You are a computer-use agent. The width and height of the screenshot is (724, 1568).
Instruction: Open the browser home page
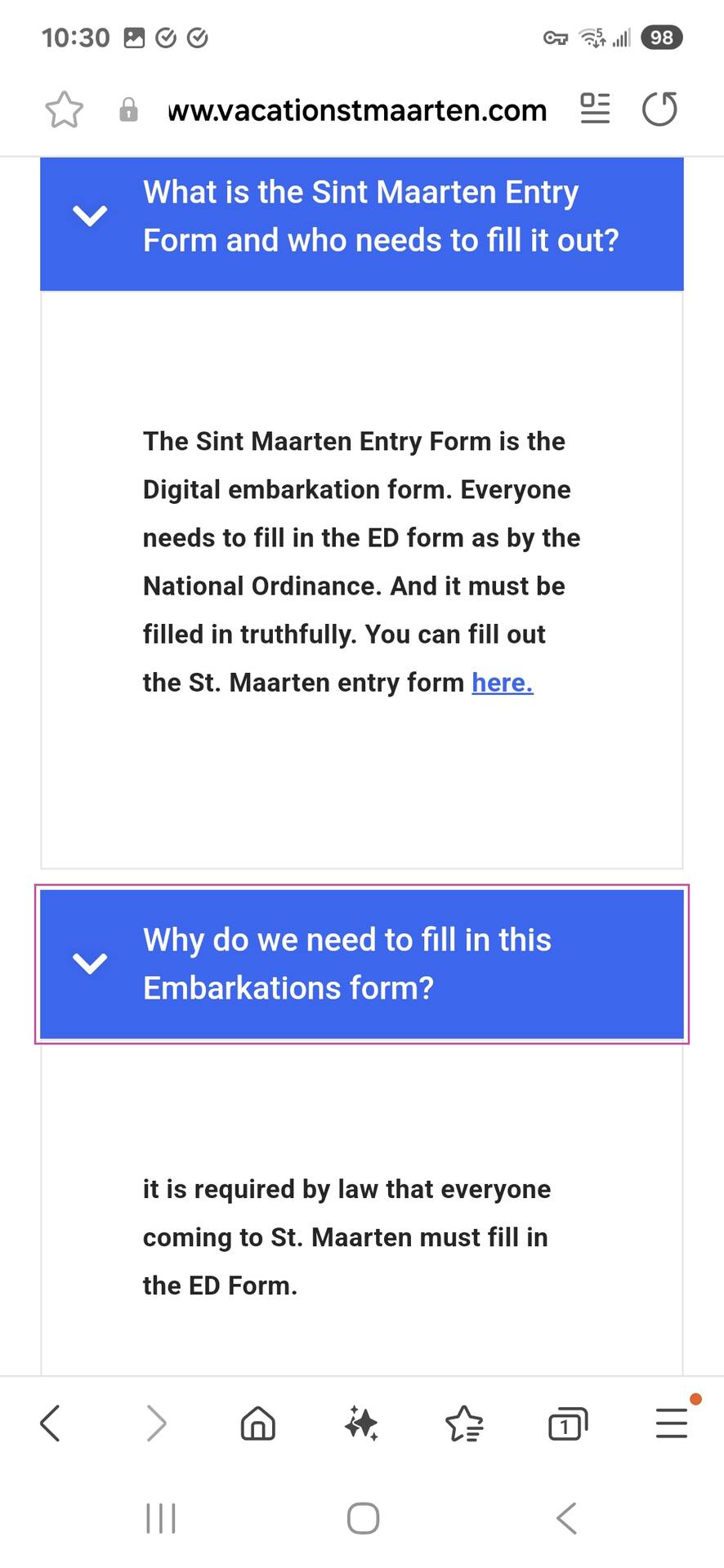[x=258, y=1423]
